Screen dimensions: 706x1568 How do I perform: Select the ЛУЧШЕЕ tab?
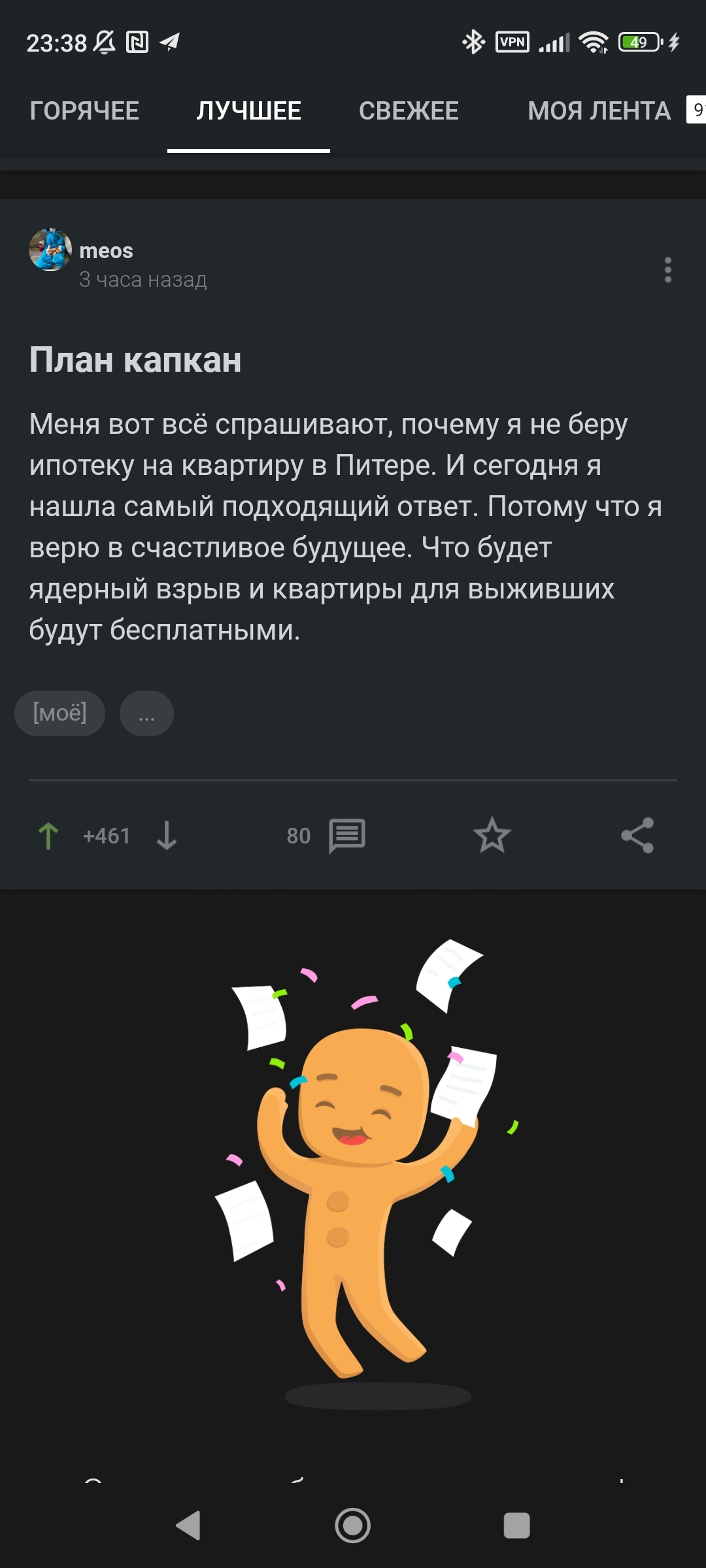248,111
